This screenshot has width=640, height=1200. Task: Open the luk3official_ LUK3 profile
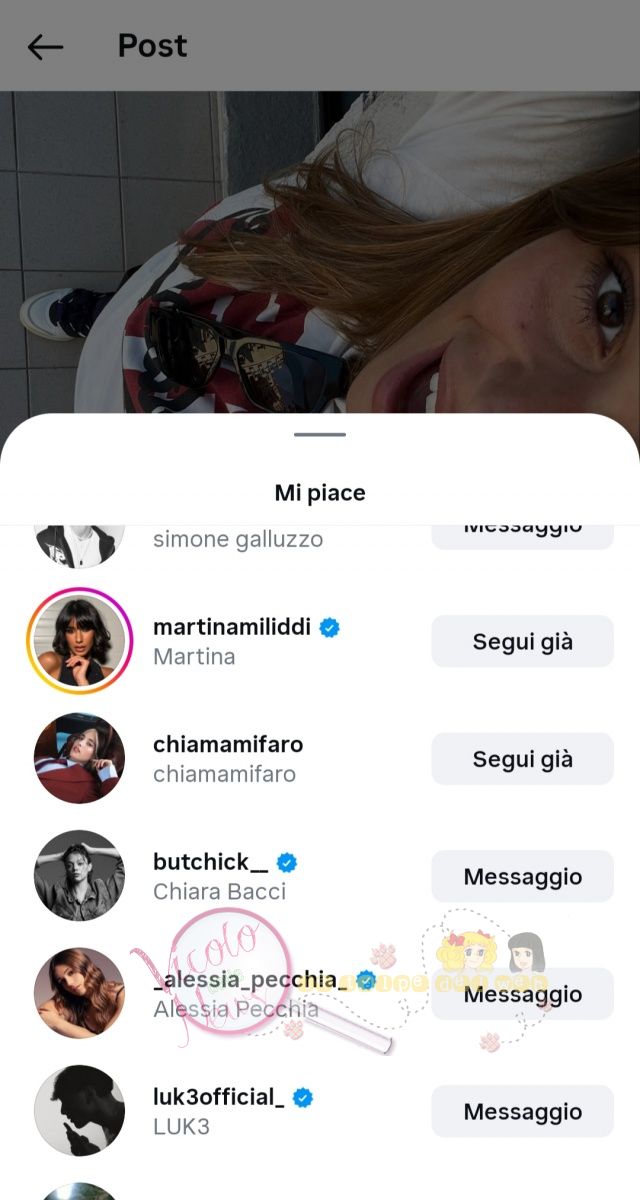(x=220, y=1111)
